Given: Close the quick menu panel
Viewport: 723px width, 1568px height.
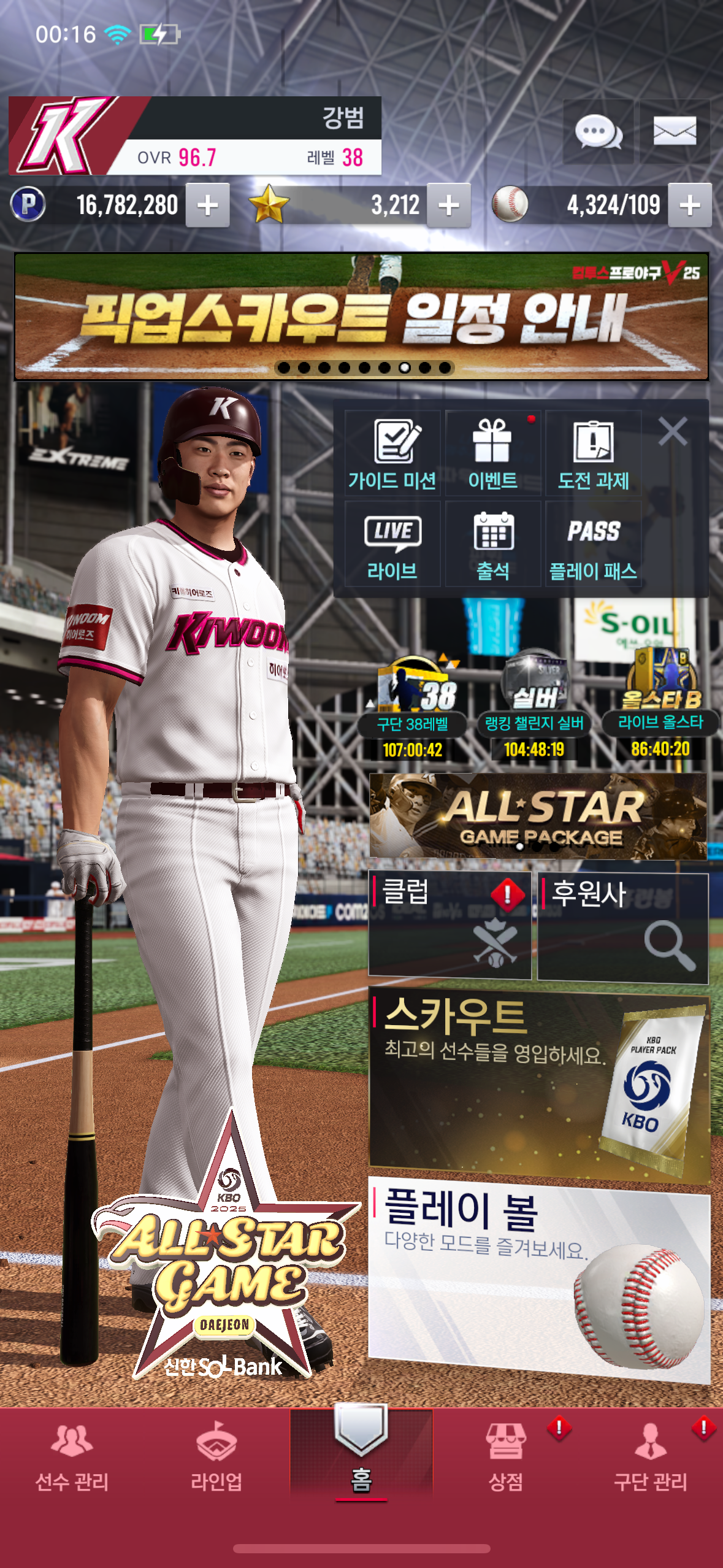Looking at the screenshot, I should point(673,431).
